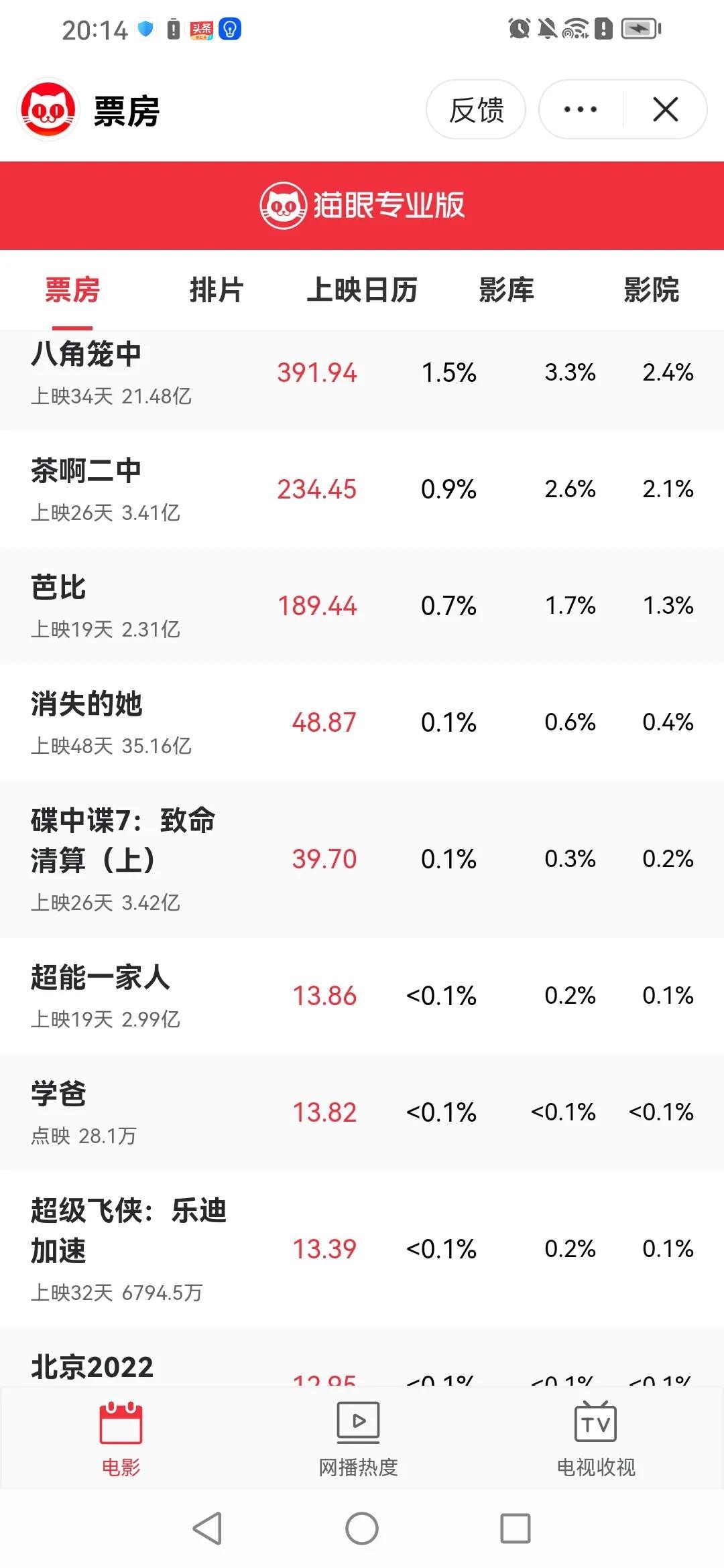Go back with the system back button
This screenshot has height=1568, width=724.
207,1528
